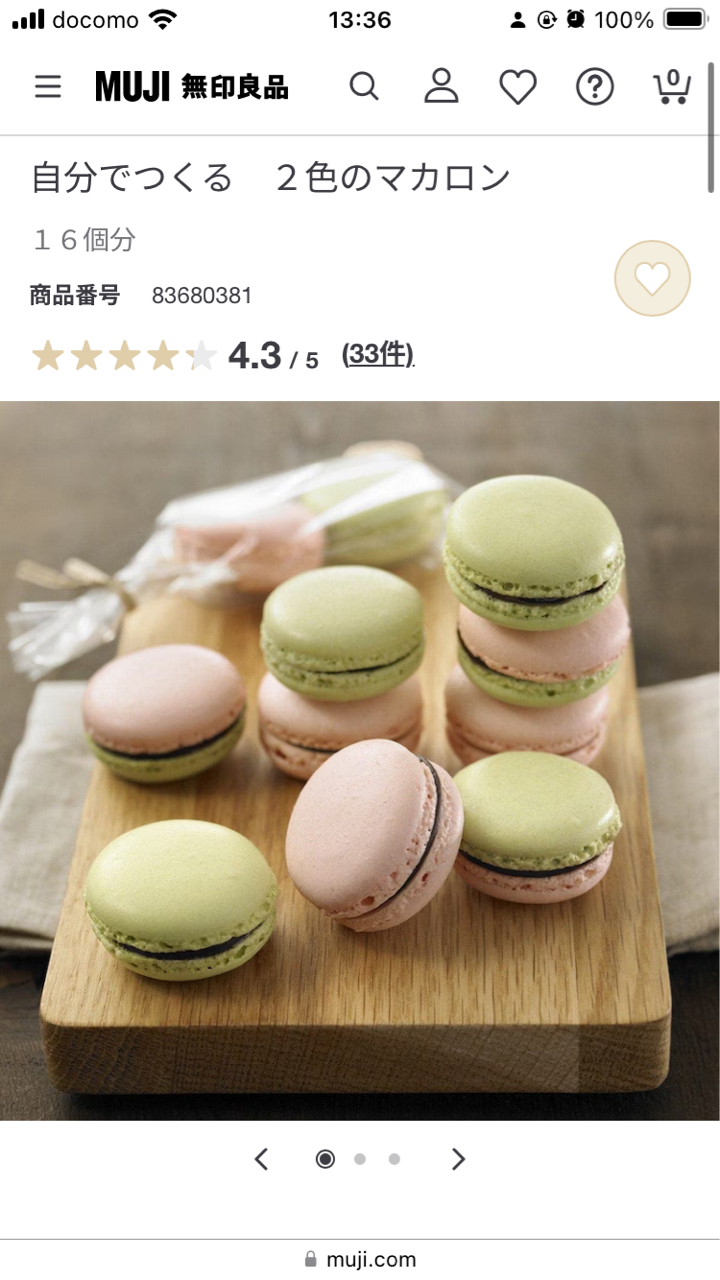This screenshot has height=1280, width=720.
Task: Open the hamburger navigation menu
Action: (48, 87)
